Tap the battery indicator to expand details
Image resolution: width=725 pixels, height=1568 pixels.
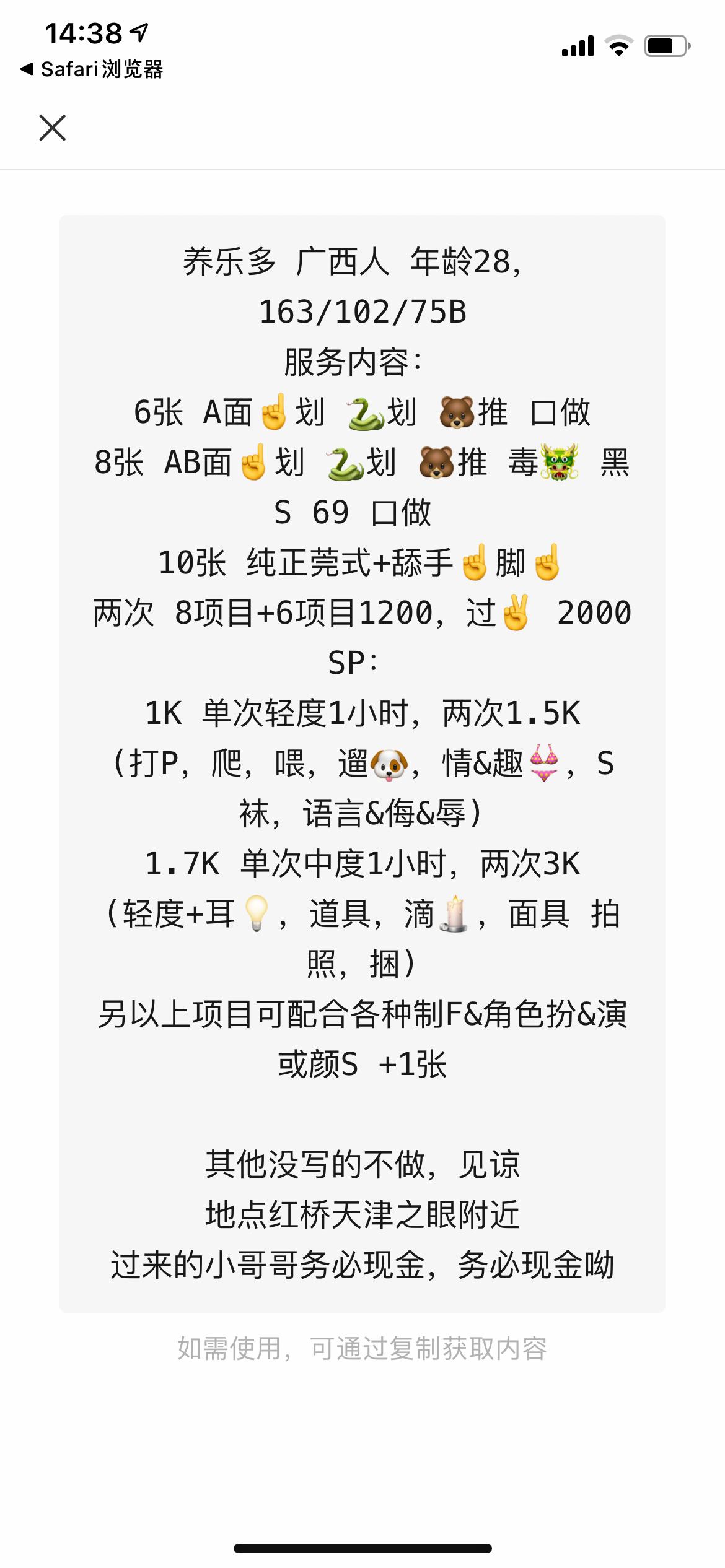pyautogui.click(x=666, y=45)
